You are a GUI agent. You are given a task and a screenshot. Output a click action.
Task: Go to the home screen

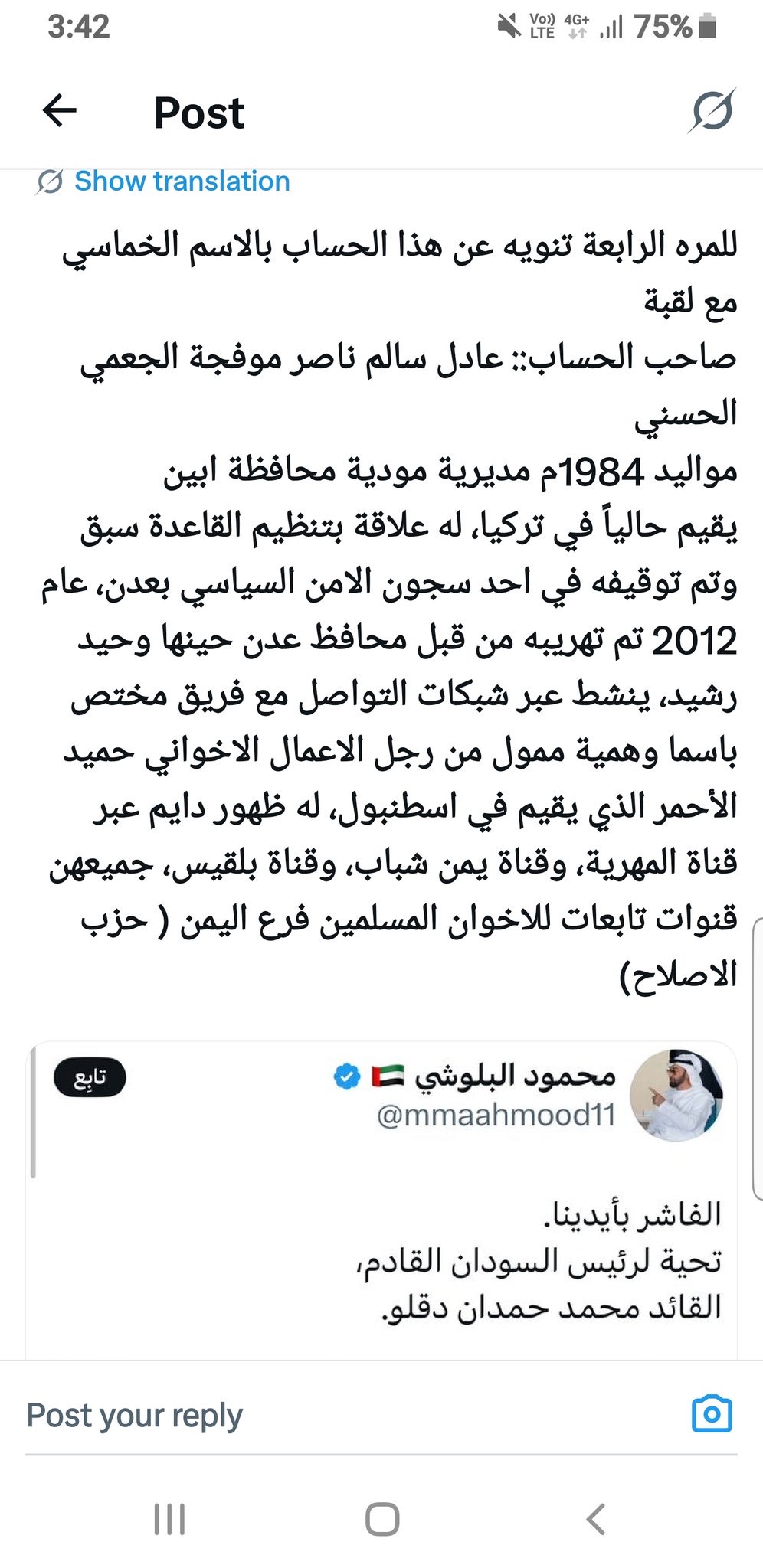coord(382,1519)
